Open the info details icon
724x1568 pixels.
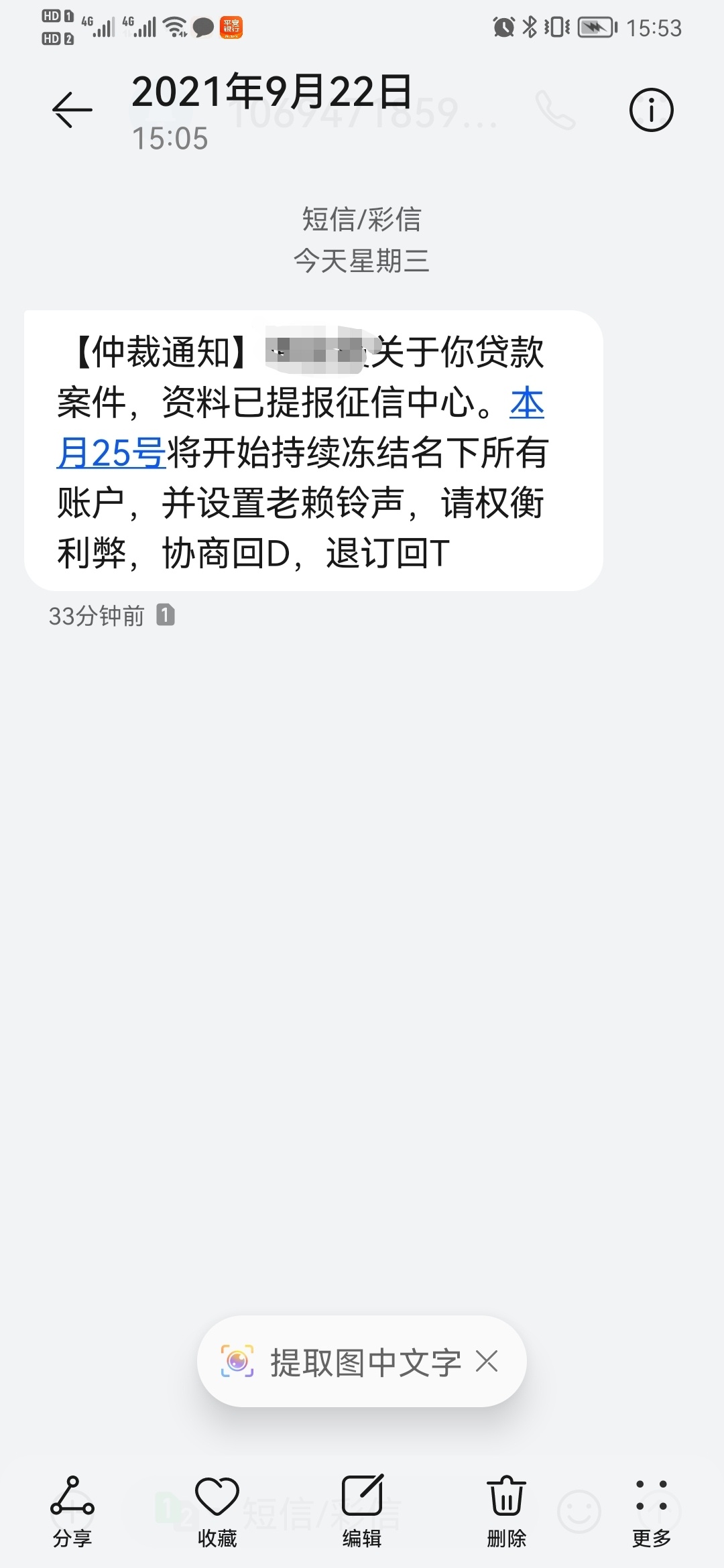(651, 109)
